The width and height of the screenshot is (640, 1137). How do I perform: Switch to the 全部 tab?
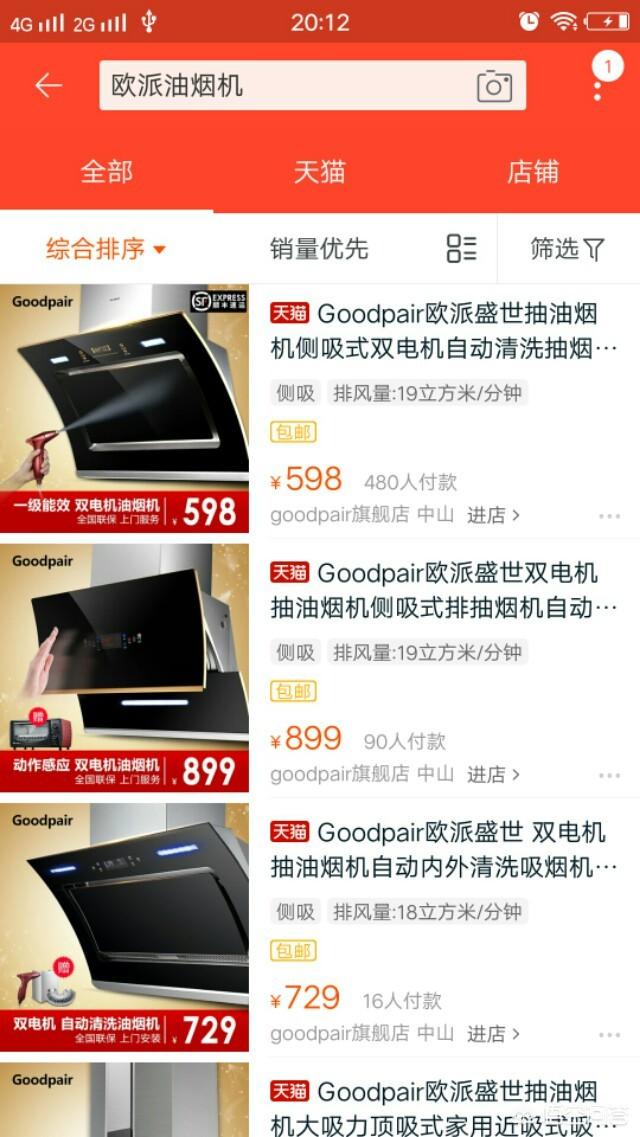106,172
